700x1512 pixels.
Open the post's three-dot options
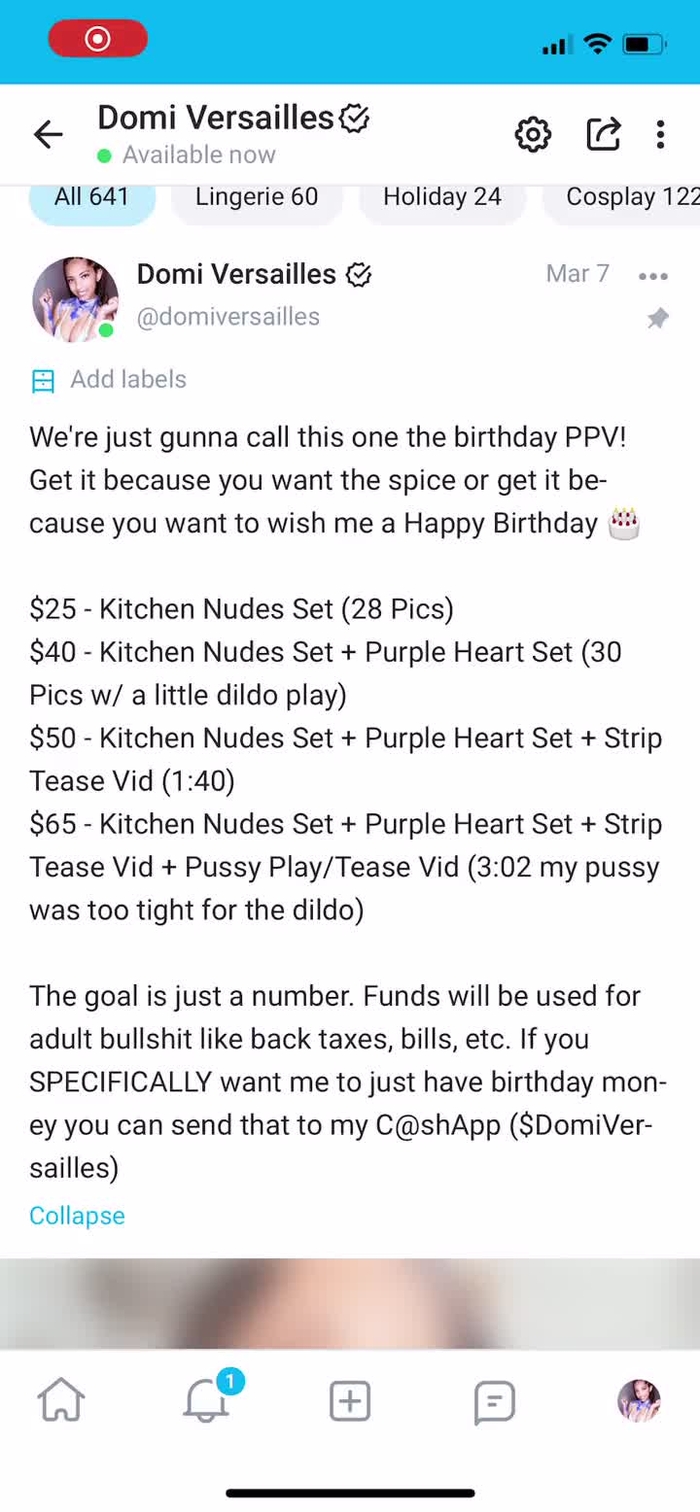(x=653, y=276)
